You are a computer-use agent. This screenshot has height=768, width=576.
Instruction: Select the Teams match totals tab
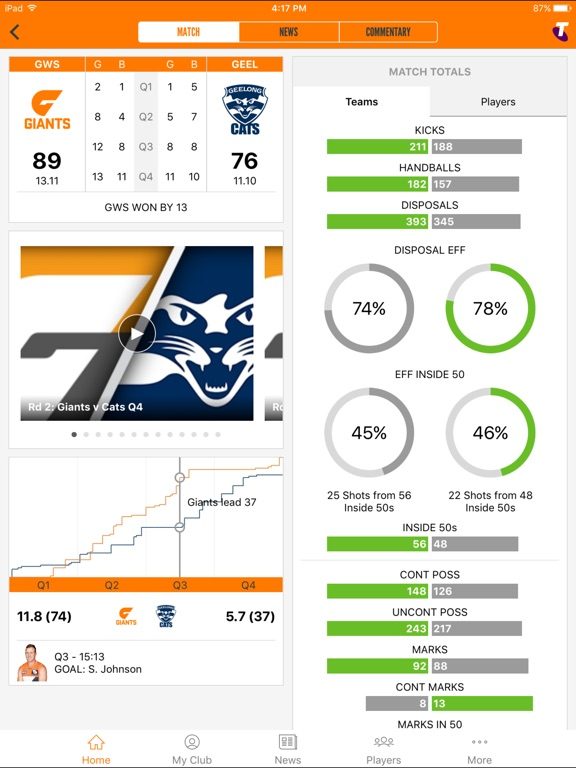(361, 102)
